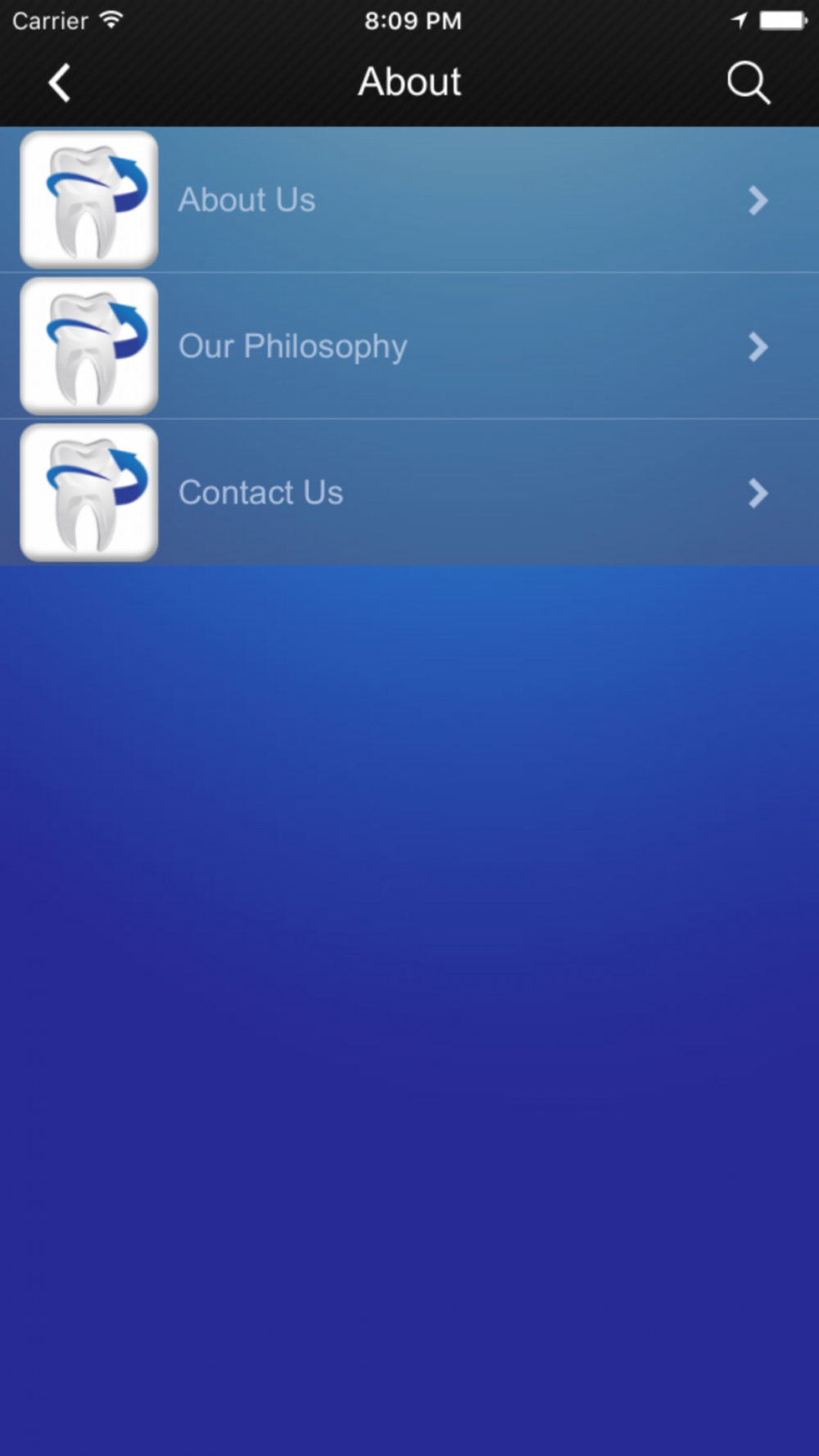Open the Contact Us row
The height and width of the screenshot is (1456, 819).
click(x=409, y=493)
